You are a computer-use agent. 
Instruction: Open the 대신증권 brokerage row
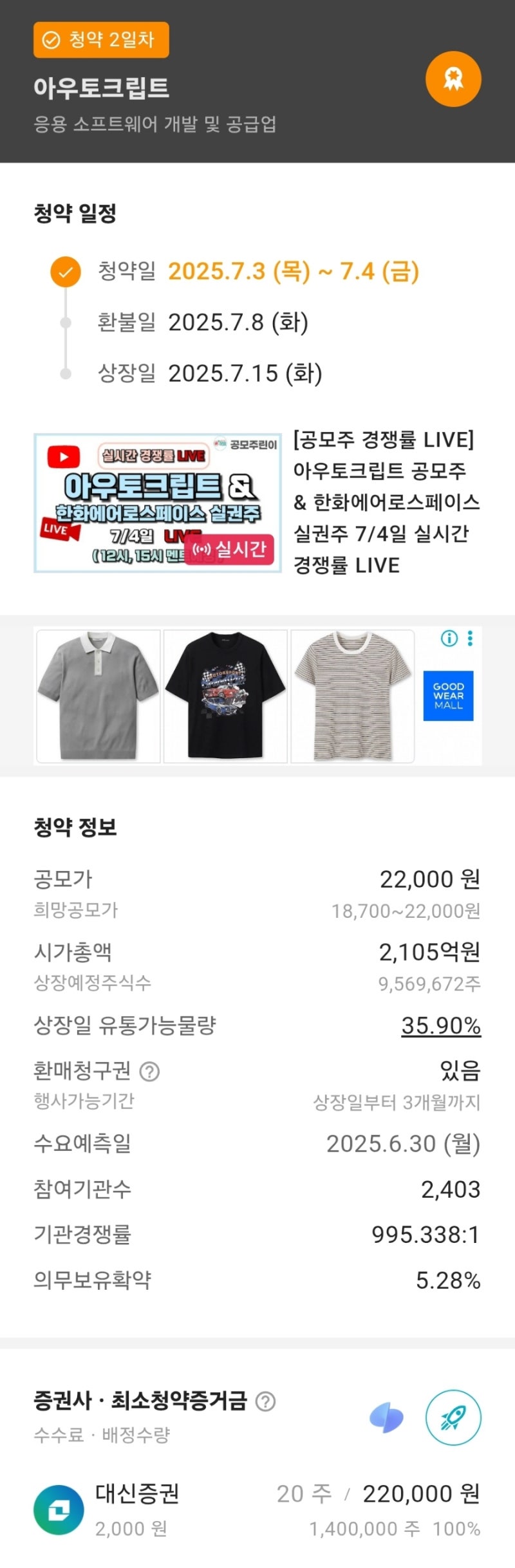click(257, 1509)
